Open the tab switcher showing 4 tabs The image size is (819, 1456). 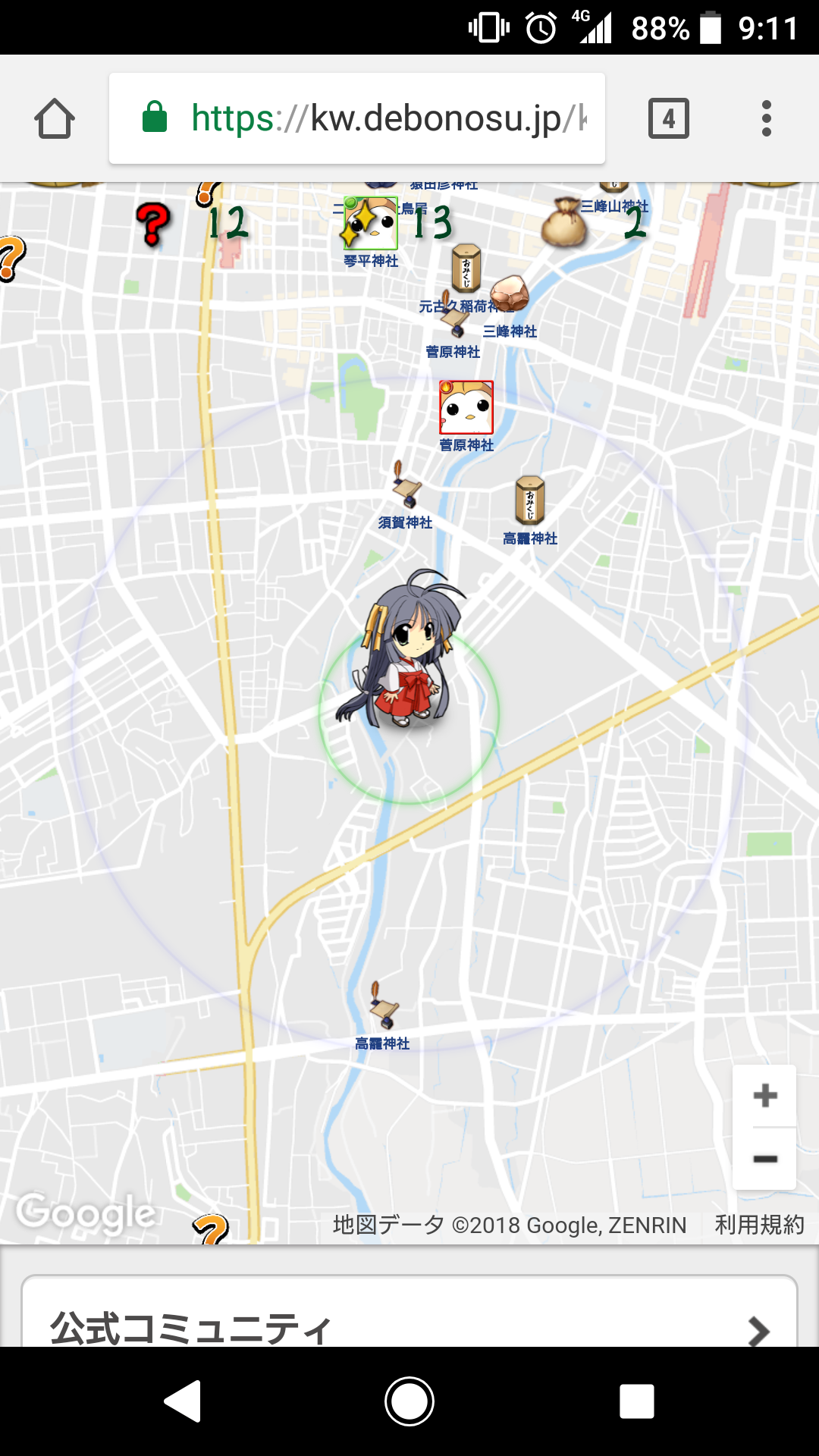tap(668, 118)
